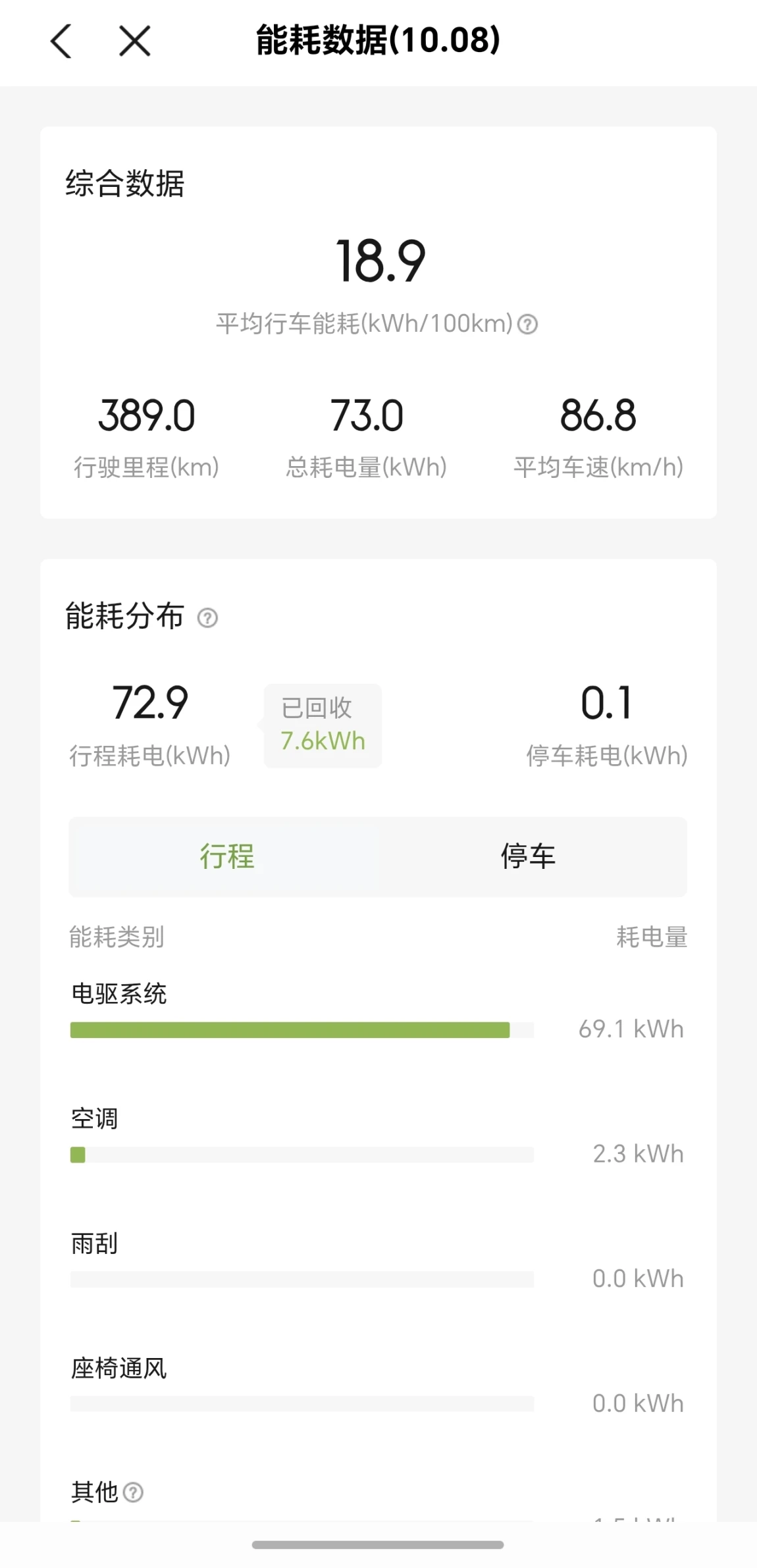Switch to the 行程 tab

coord(226,856)
